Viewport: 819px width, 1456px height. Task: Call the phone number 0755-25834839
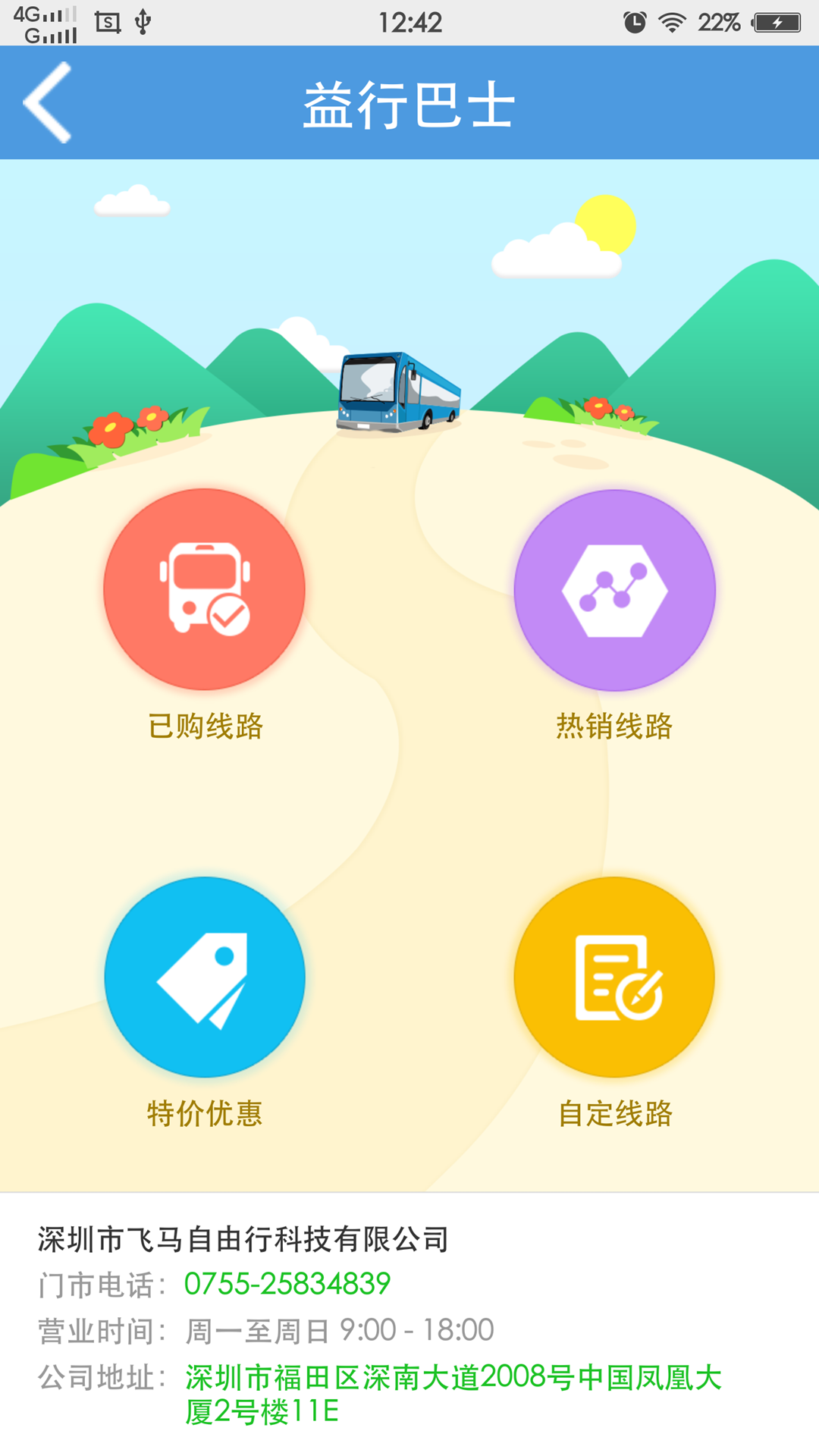coord(288,1285)
